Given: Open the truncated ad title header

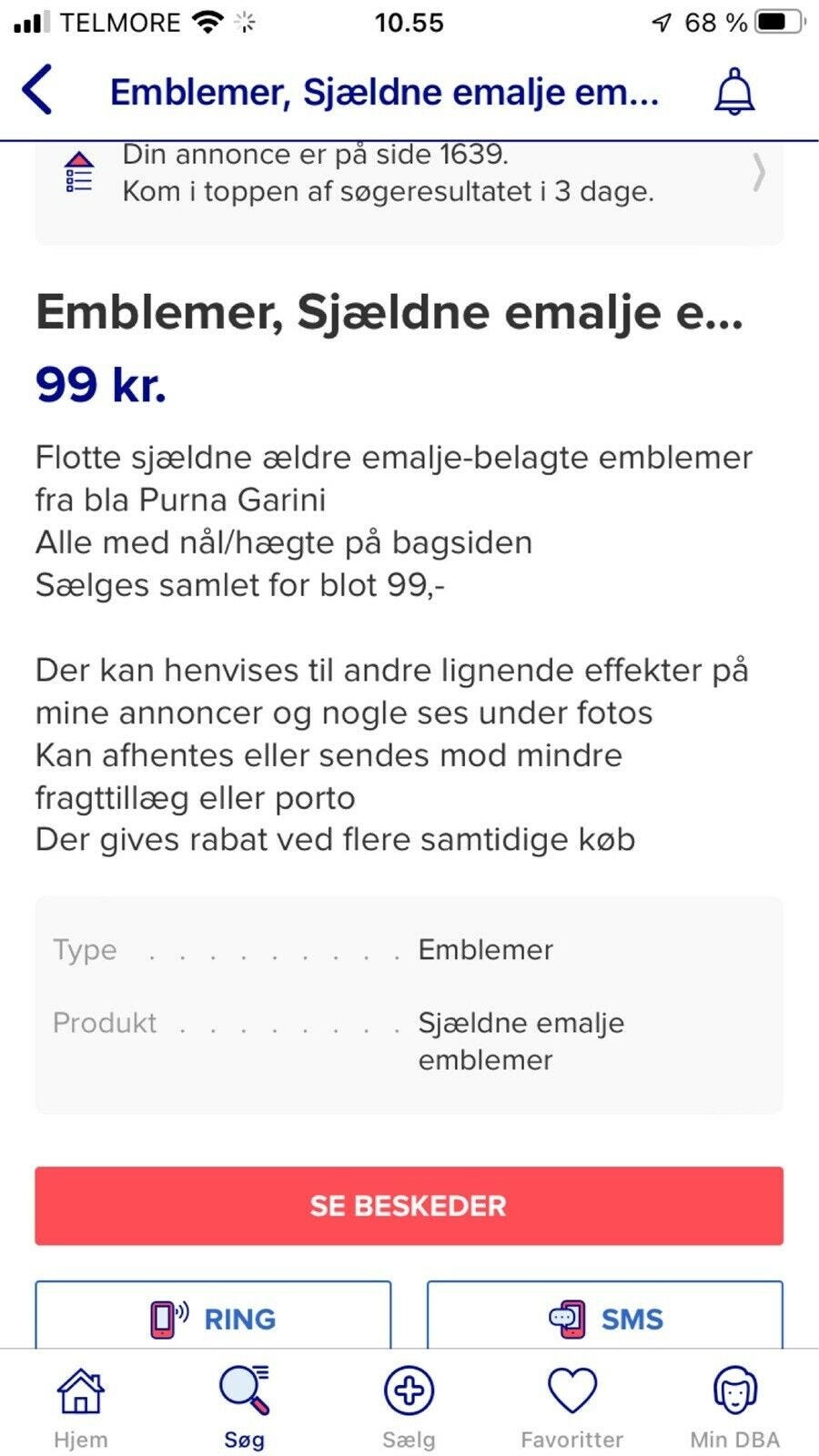Looking at the screenshot, I should coord(385,91).
